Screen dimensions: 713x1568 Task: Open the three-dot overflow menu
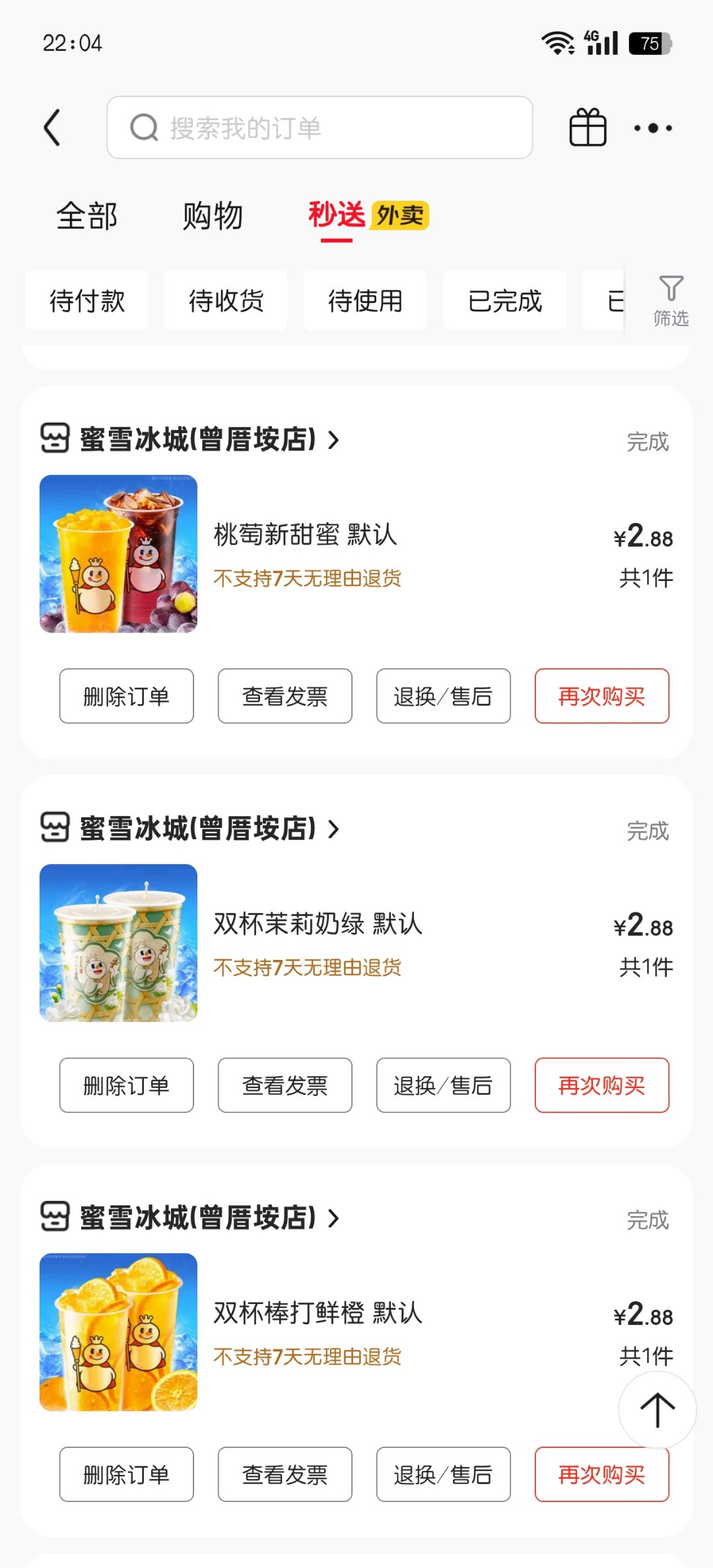(653, 128)
